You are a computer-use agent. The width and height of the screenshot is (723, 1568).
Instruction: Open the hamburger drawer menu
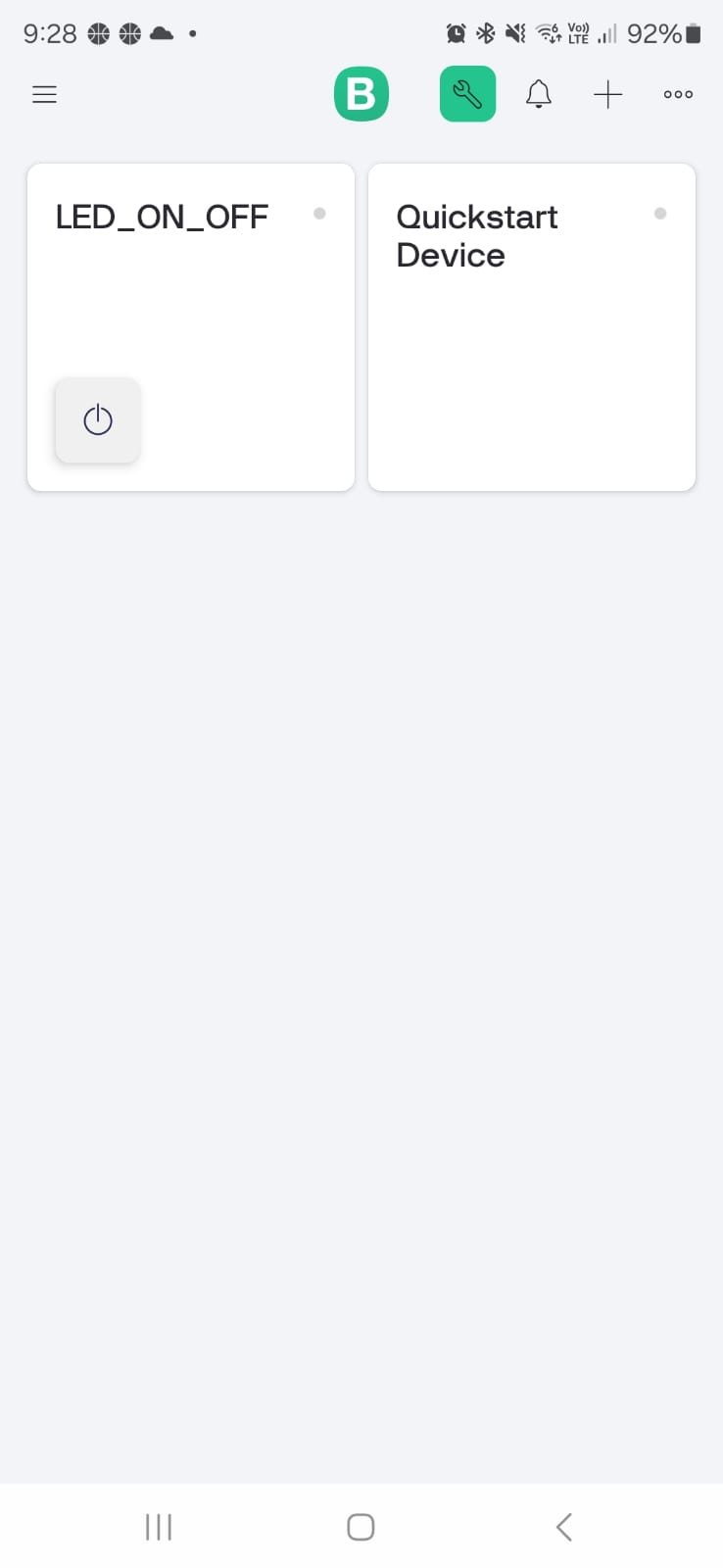pos(44,94)
